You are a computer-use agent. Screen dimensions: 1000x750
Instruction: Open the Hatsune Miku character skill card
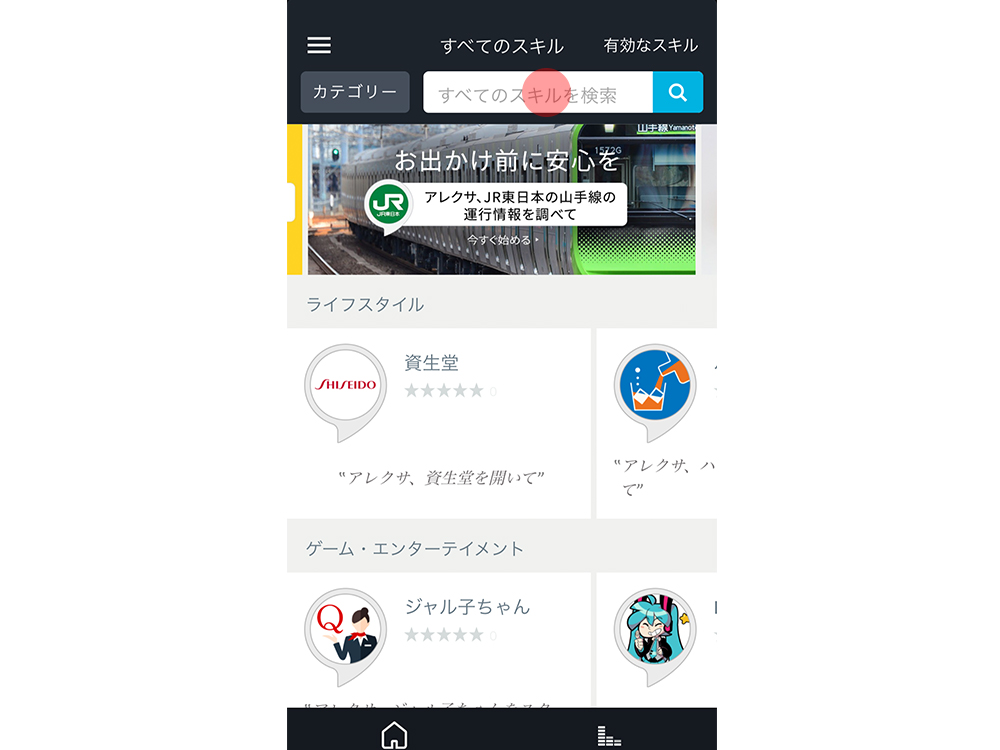[656, 640]
